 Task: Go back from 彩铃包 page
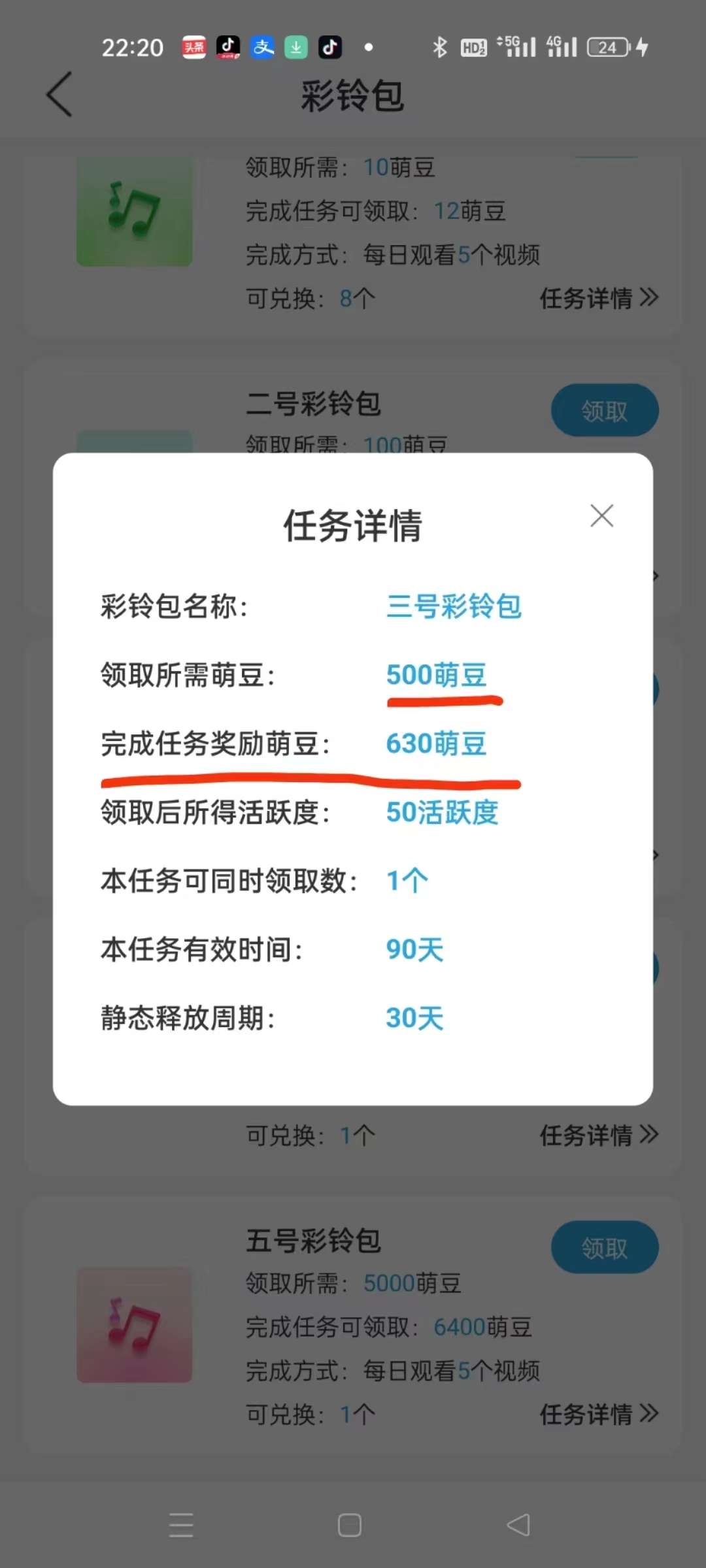59,95
